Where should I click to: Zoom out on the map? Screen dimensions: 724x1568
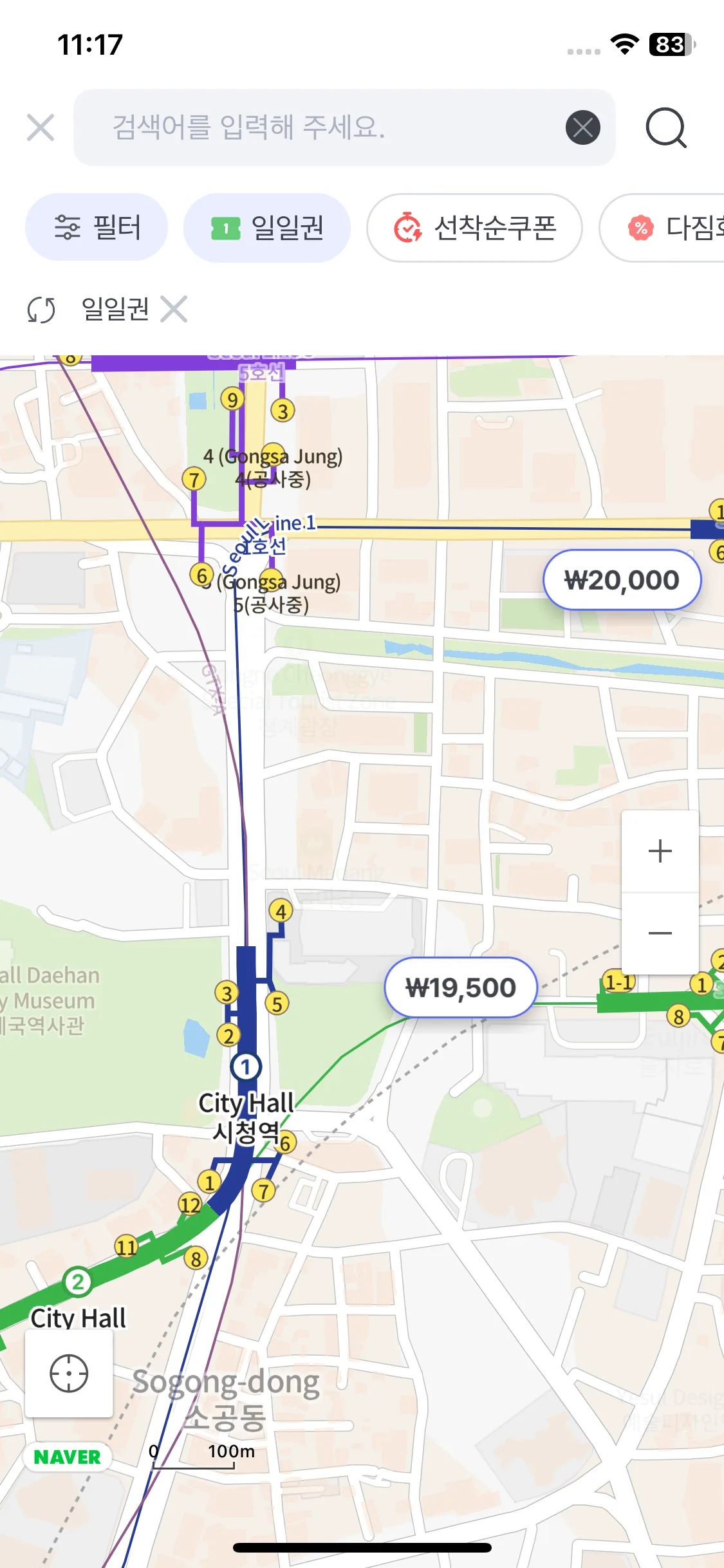pos(660,933)
